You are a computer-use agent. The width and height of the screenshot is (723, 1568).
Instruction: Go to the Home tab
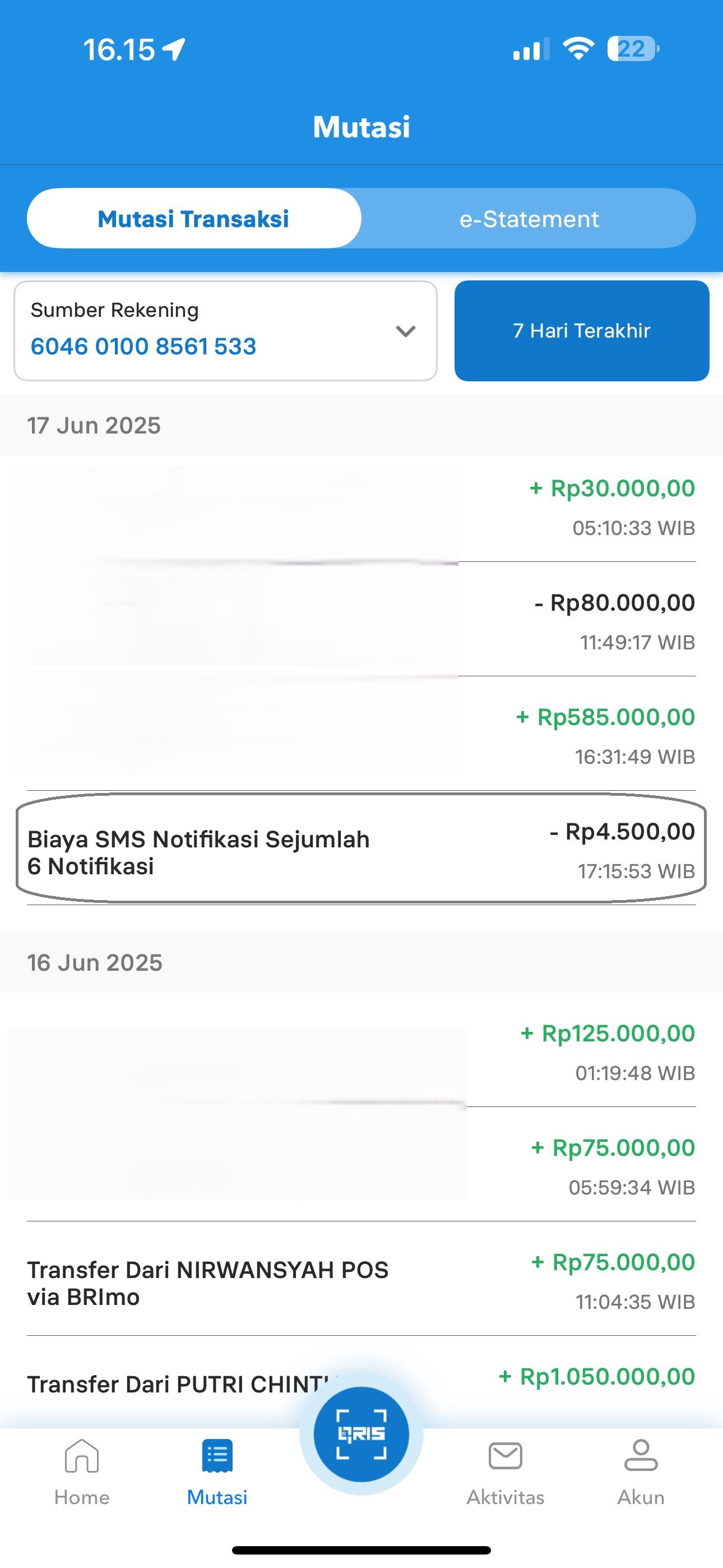(82, 1470)
